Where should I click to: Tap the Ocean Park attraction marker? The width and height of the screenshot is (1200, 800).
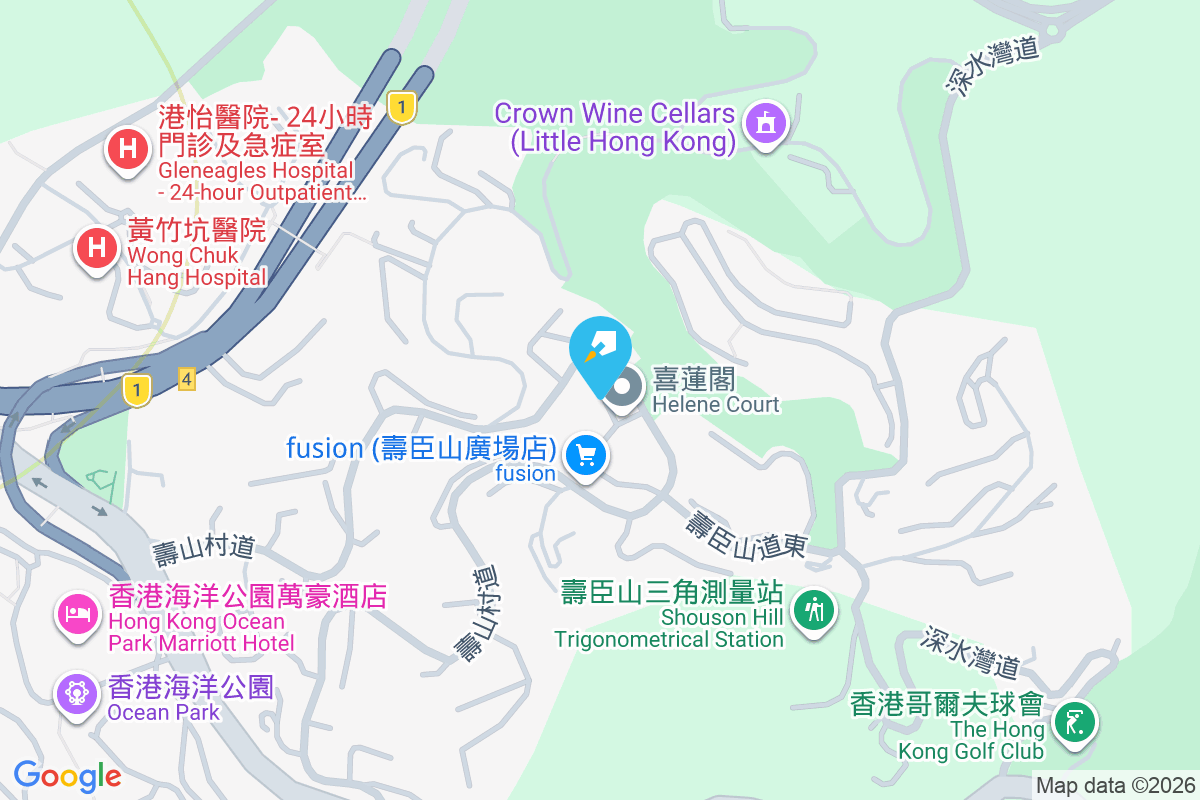[x=77, y=692]
